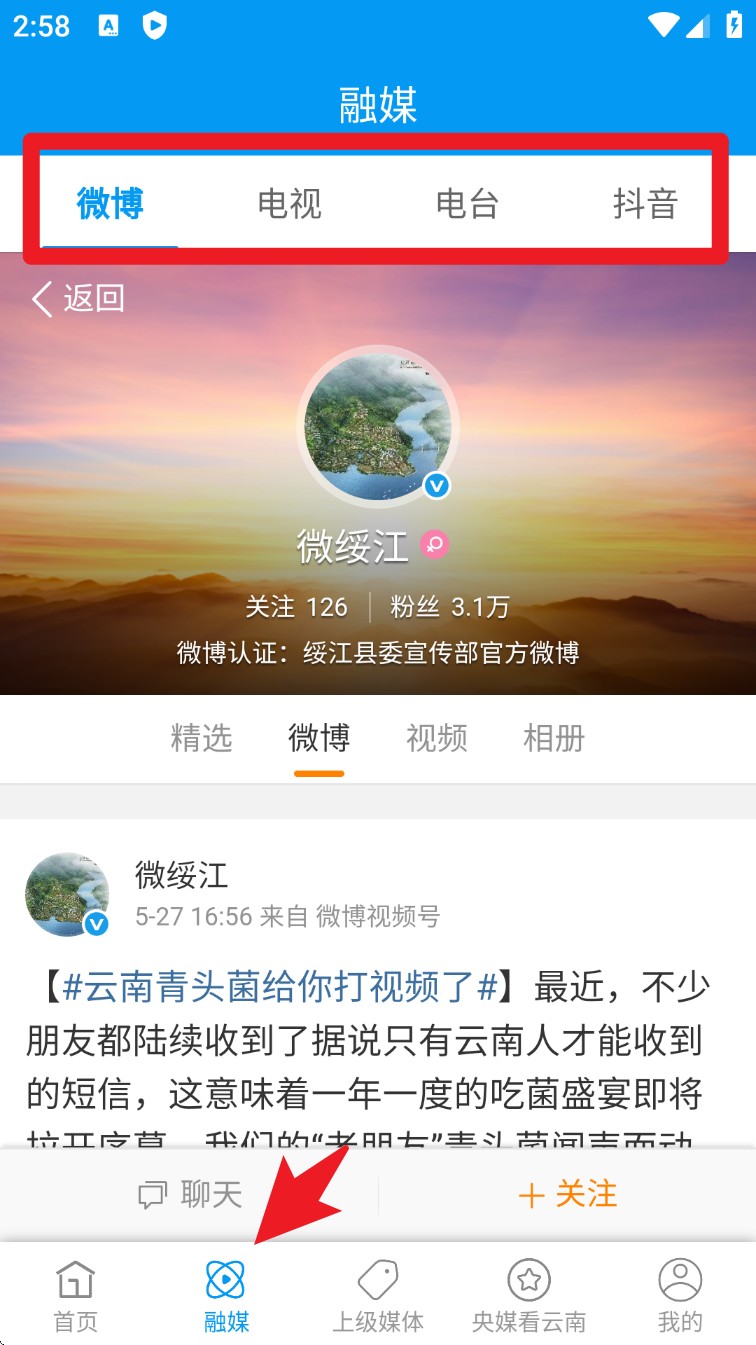Open the 相册 profile tab
756x1345 pixels.
(553, 739)
